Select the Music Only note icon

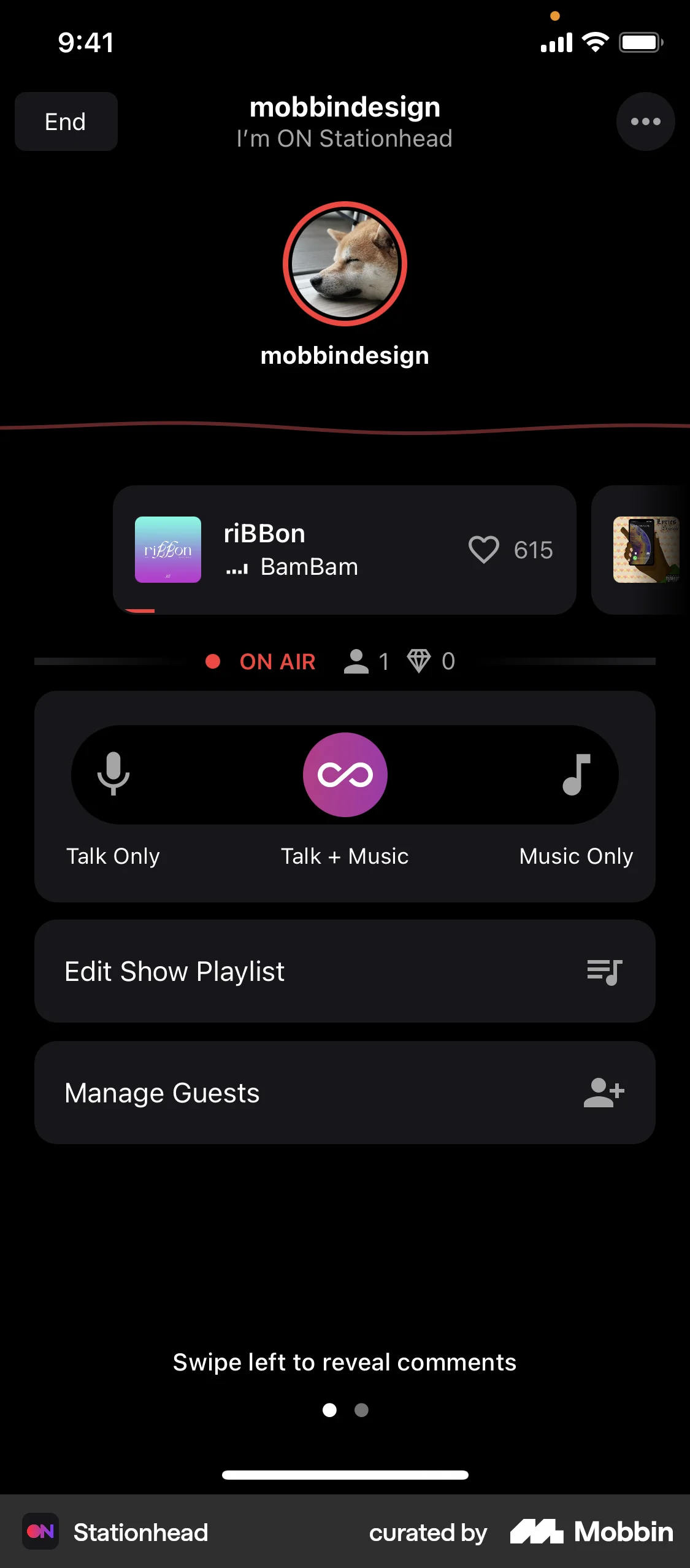pyautogui.click(x=575, y=774)
